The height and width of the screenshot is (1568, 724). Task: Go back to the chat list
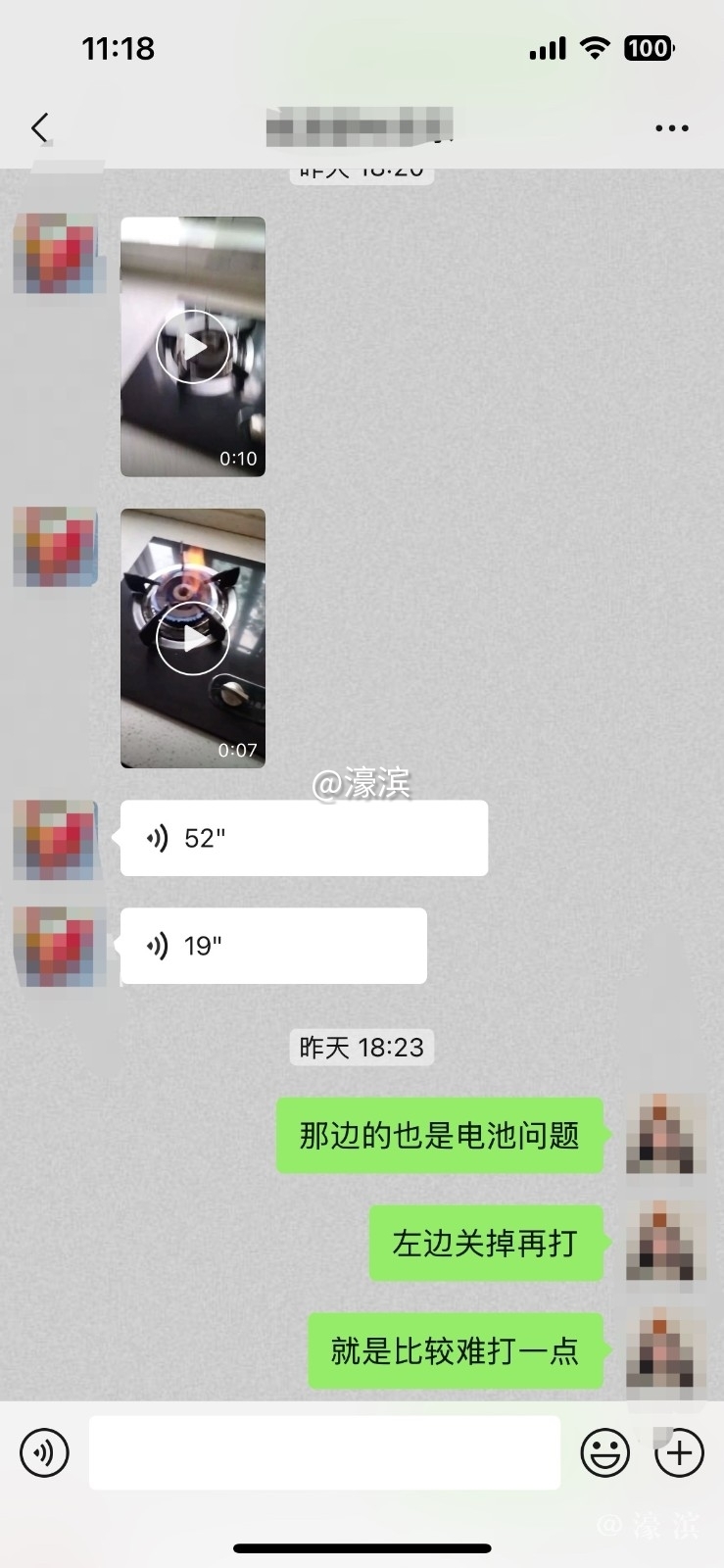39,127
